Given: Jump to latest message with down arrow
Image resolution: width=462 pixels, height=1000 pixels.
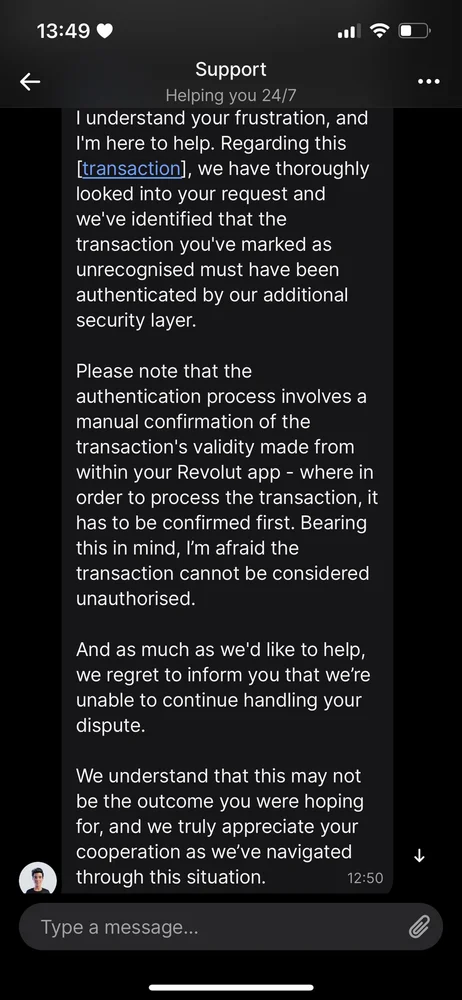Looking at the screenshot, I should [x=419, y=857].
